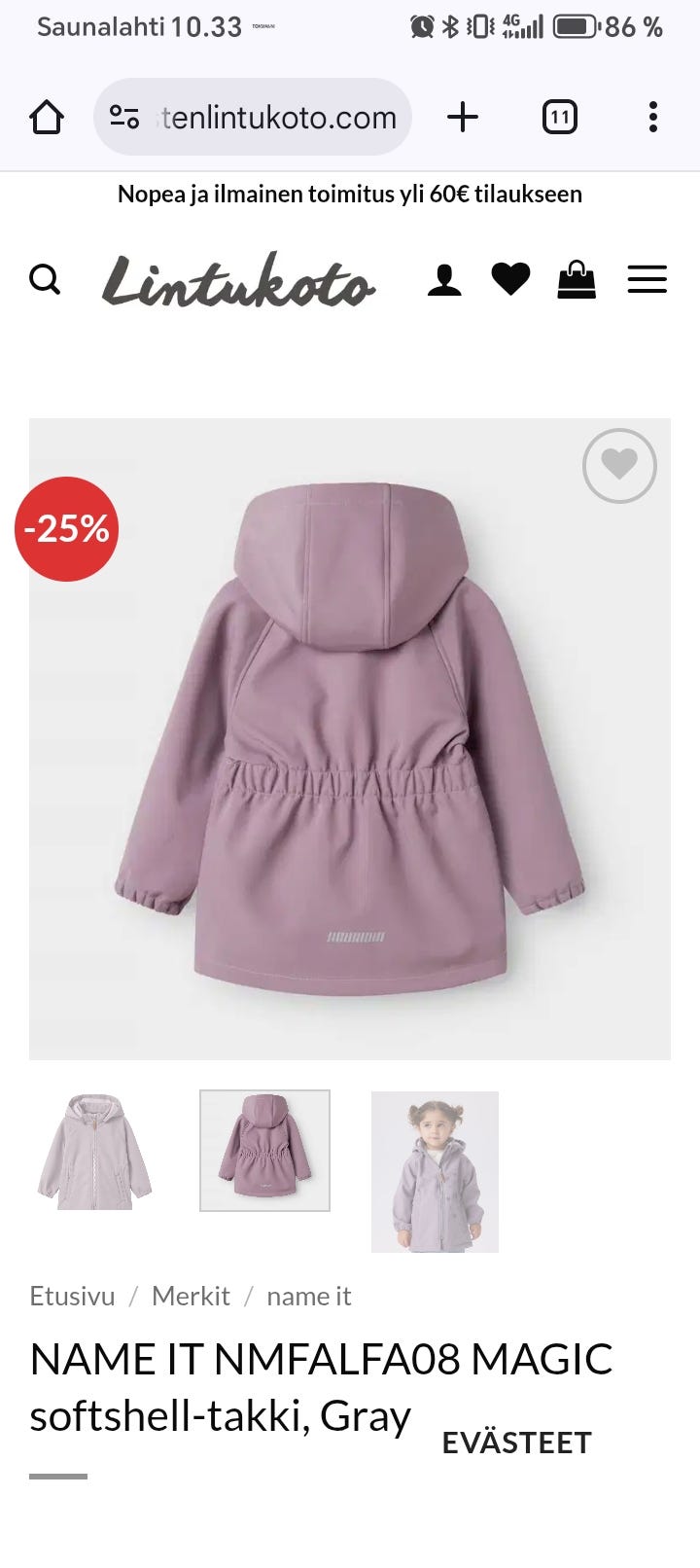Open the user account page
This screenshot has height=1568, width=700.
point(444,280)
